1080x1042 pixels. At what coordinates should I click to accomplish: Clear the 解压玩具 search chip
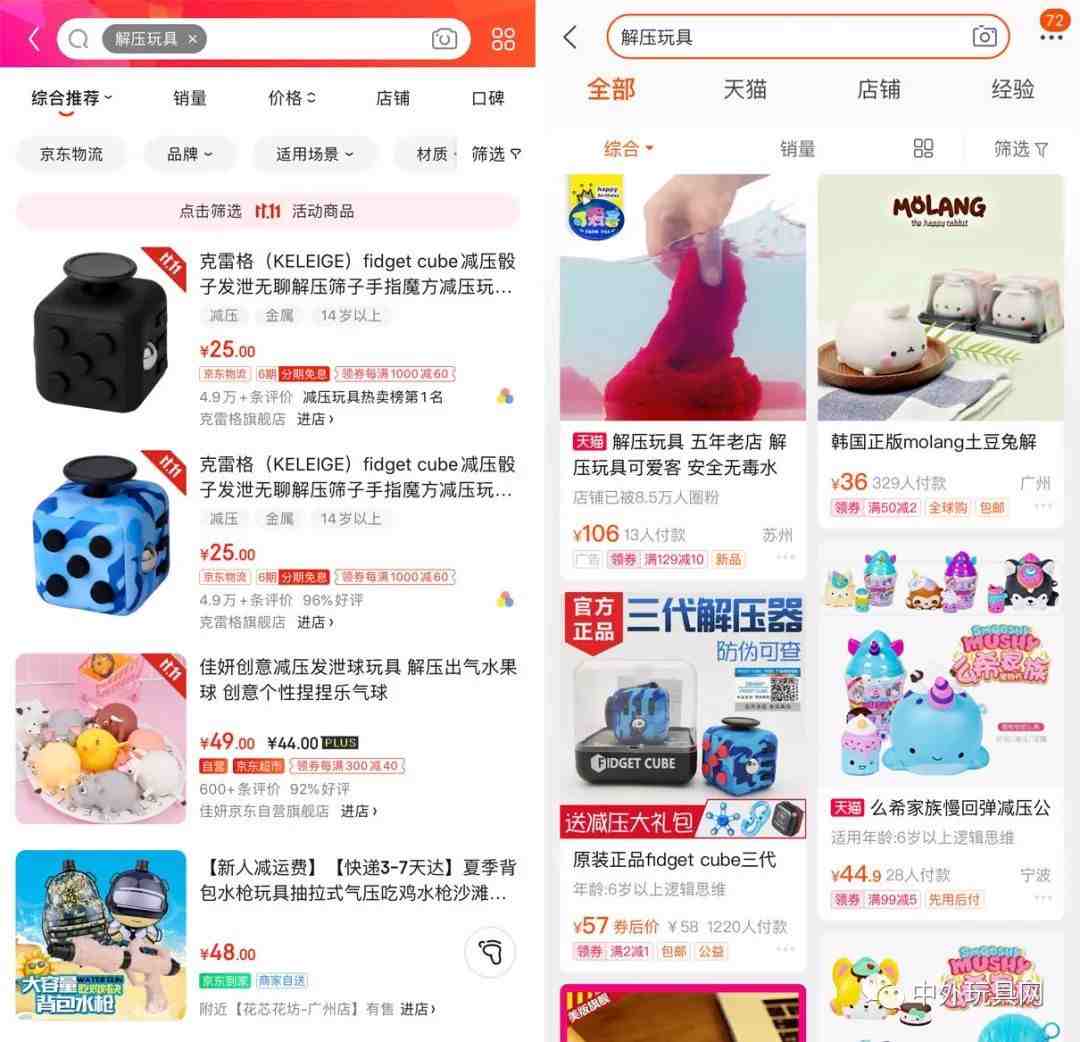pos(192,40)
